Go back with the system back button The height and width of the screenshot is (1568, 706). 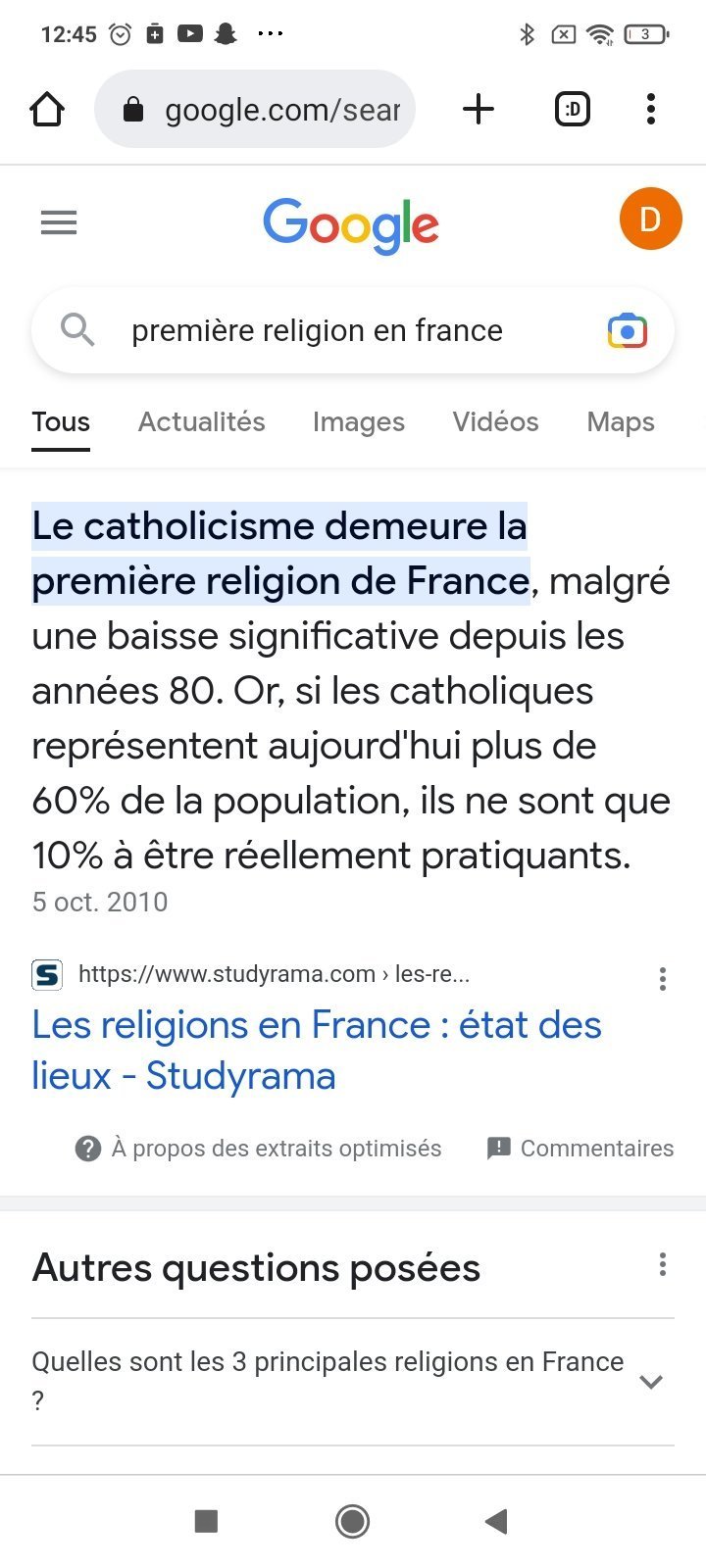coord(496,1521)
